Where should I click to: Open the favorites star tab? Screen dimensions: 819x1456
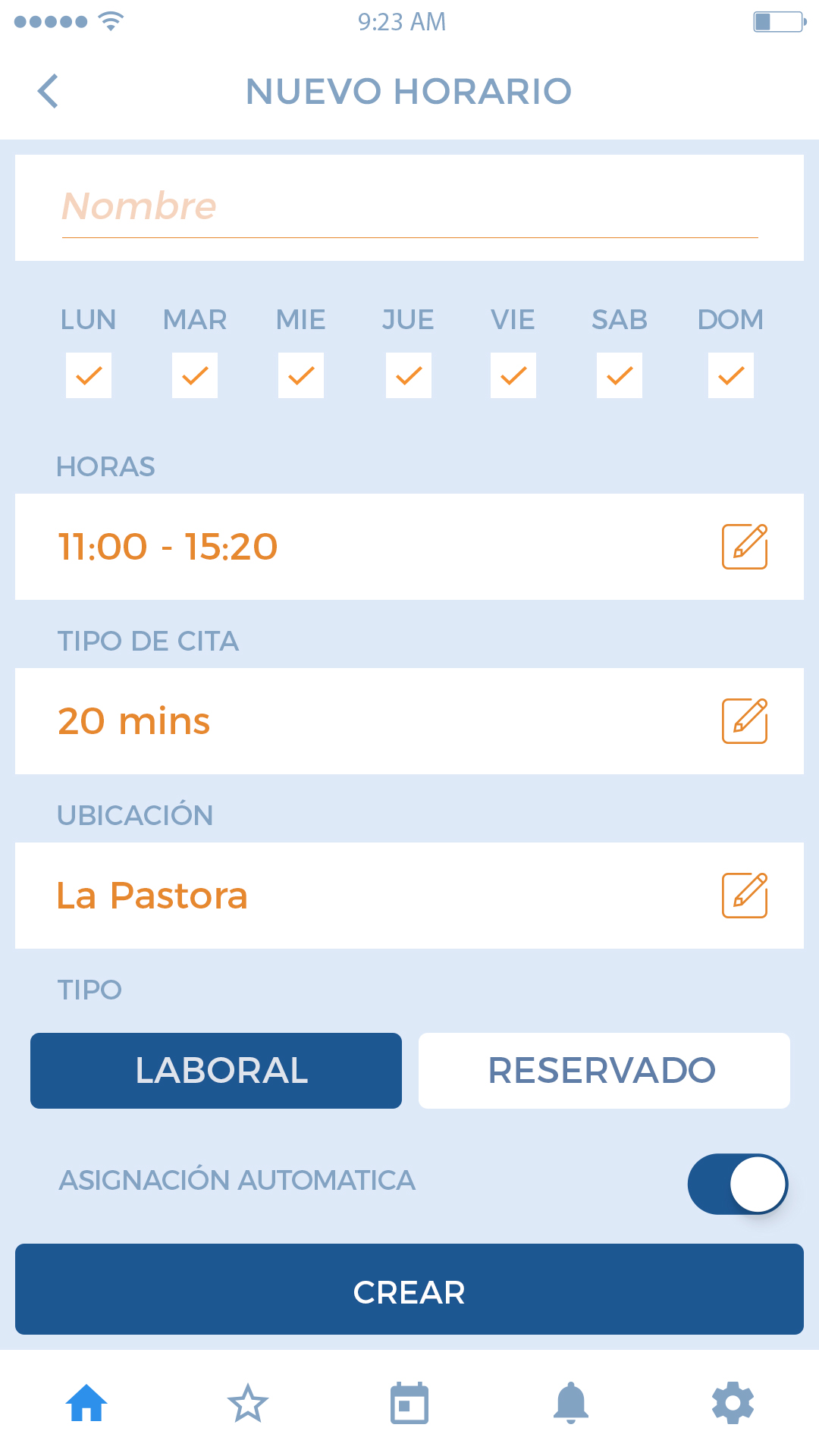[x=248, y=1403]
